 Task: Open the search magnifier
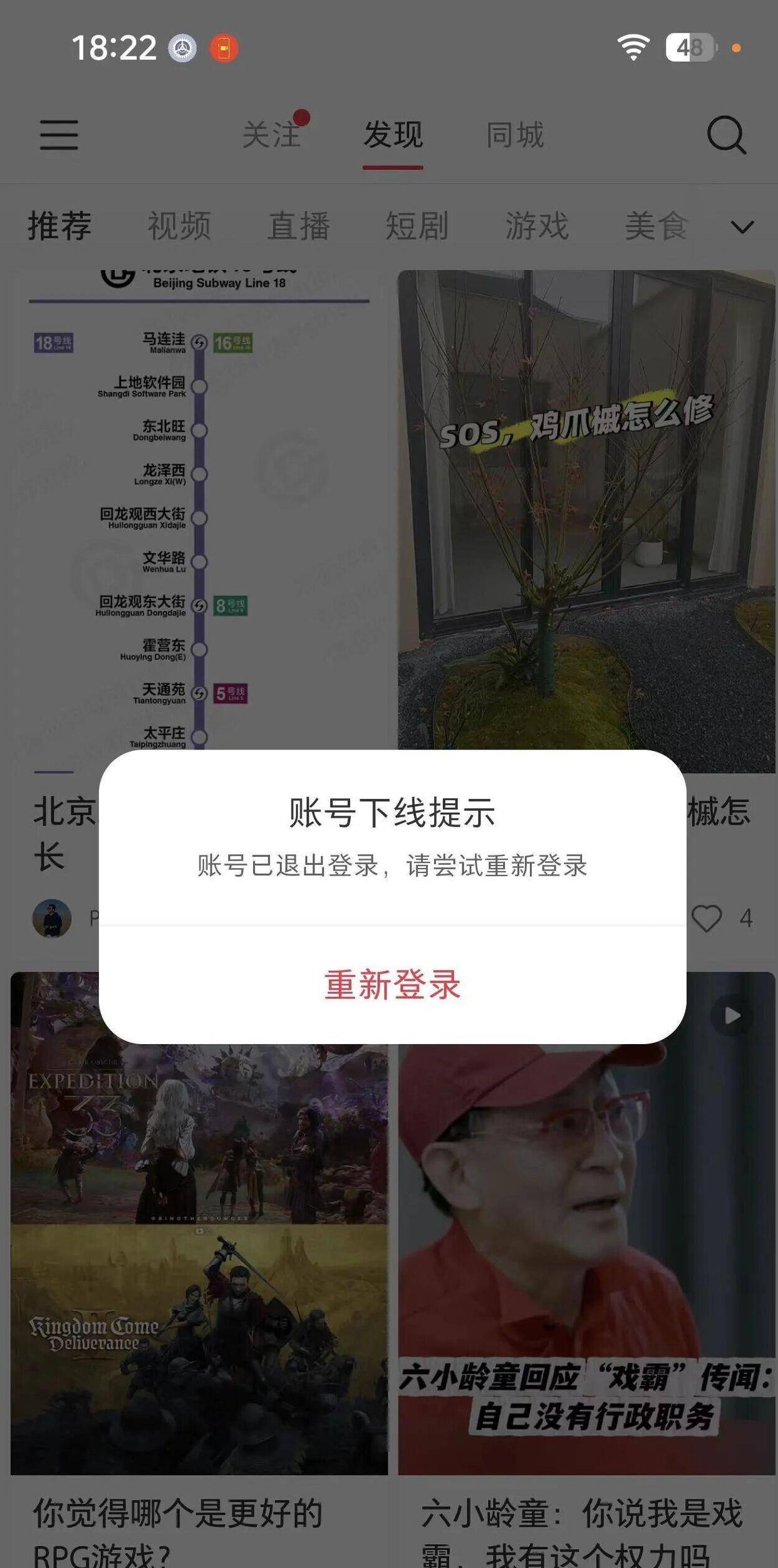point(726,135)
